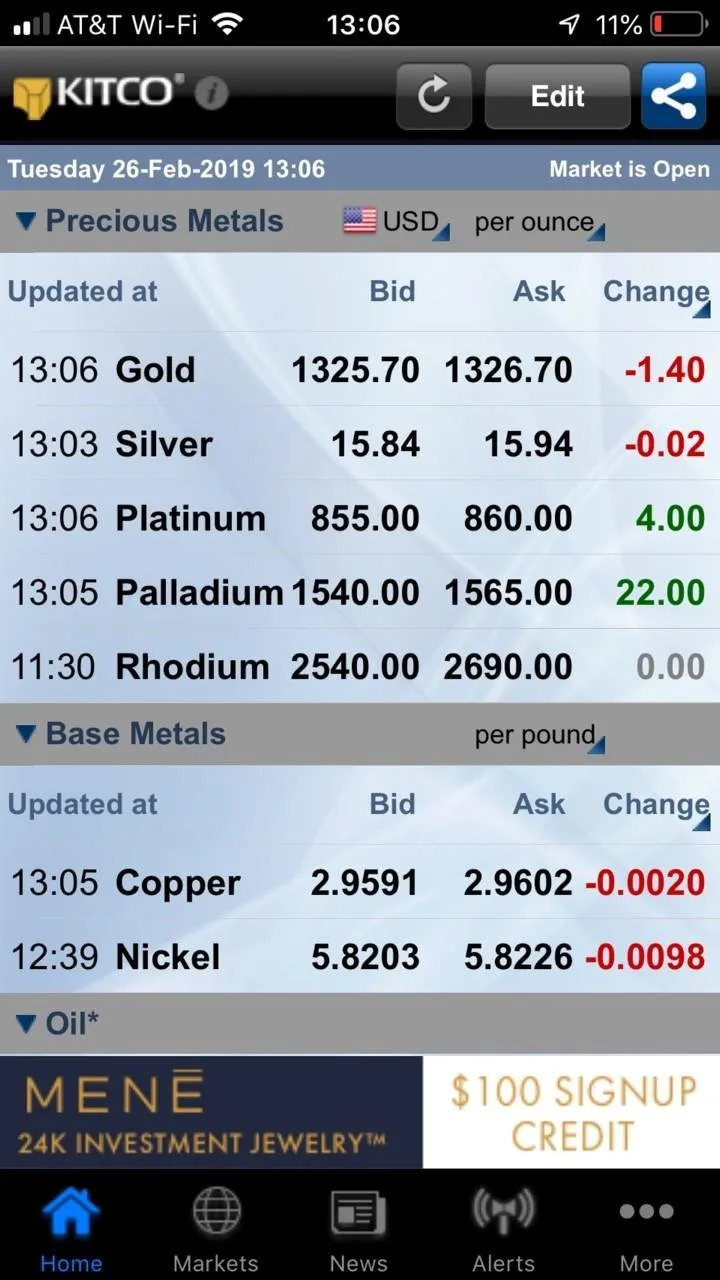
Task: Change the per pound unit
Action: pyautogui.click(x=539, y=736)
